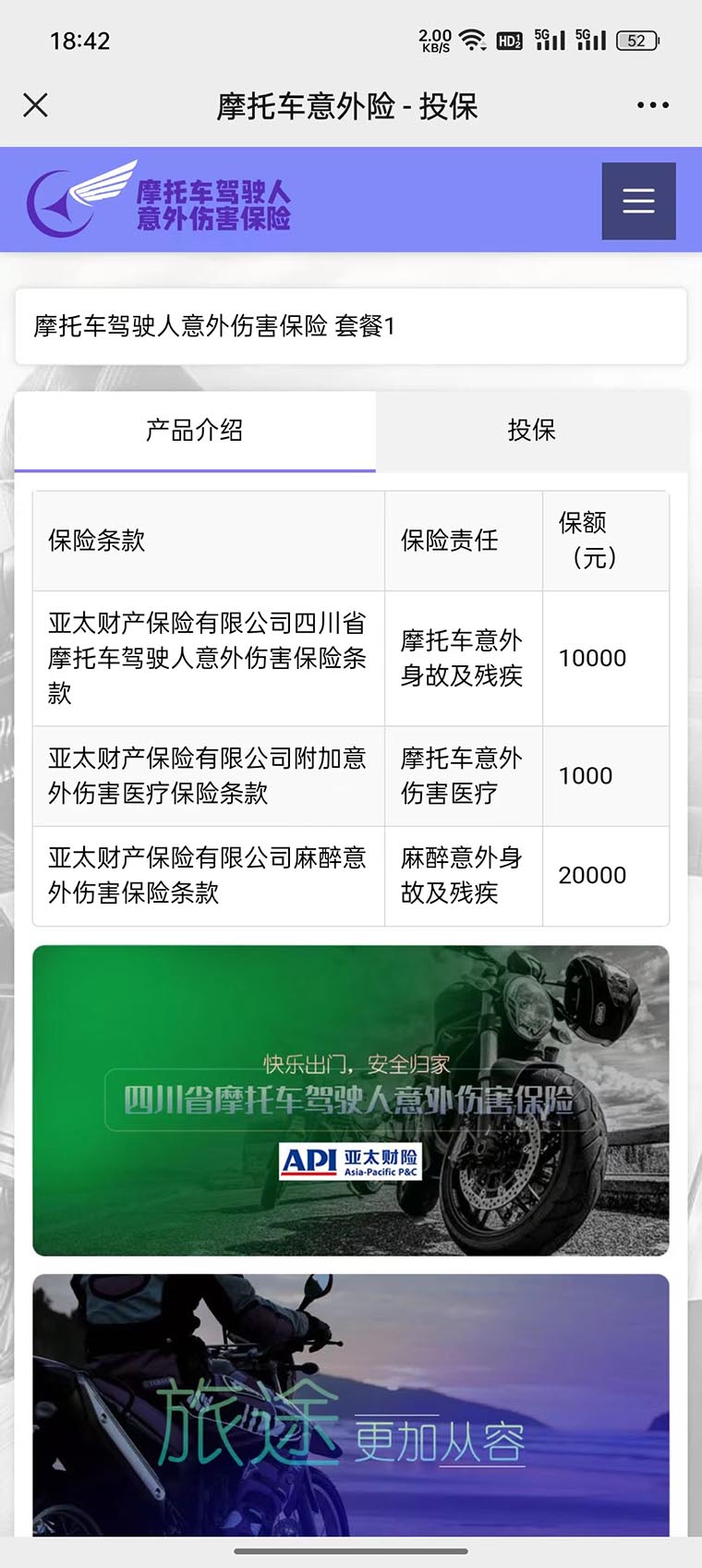Open the hamburger navigation menu

point(638,201)
